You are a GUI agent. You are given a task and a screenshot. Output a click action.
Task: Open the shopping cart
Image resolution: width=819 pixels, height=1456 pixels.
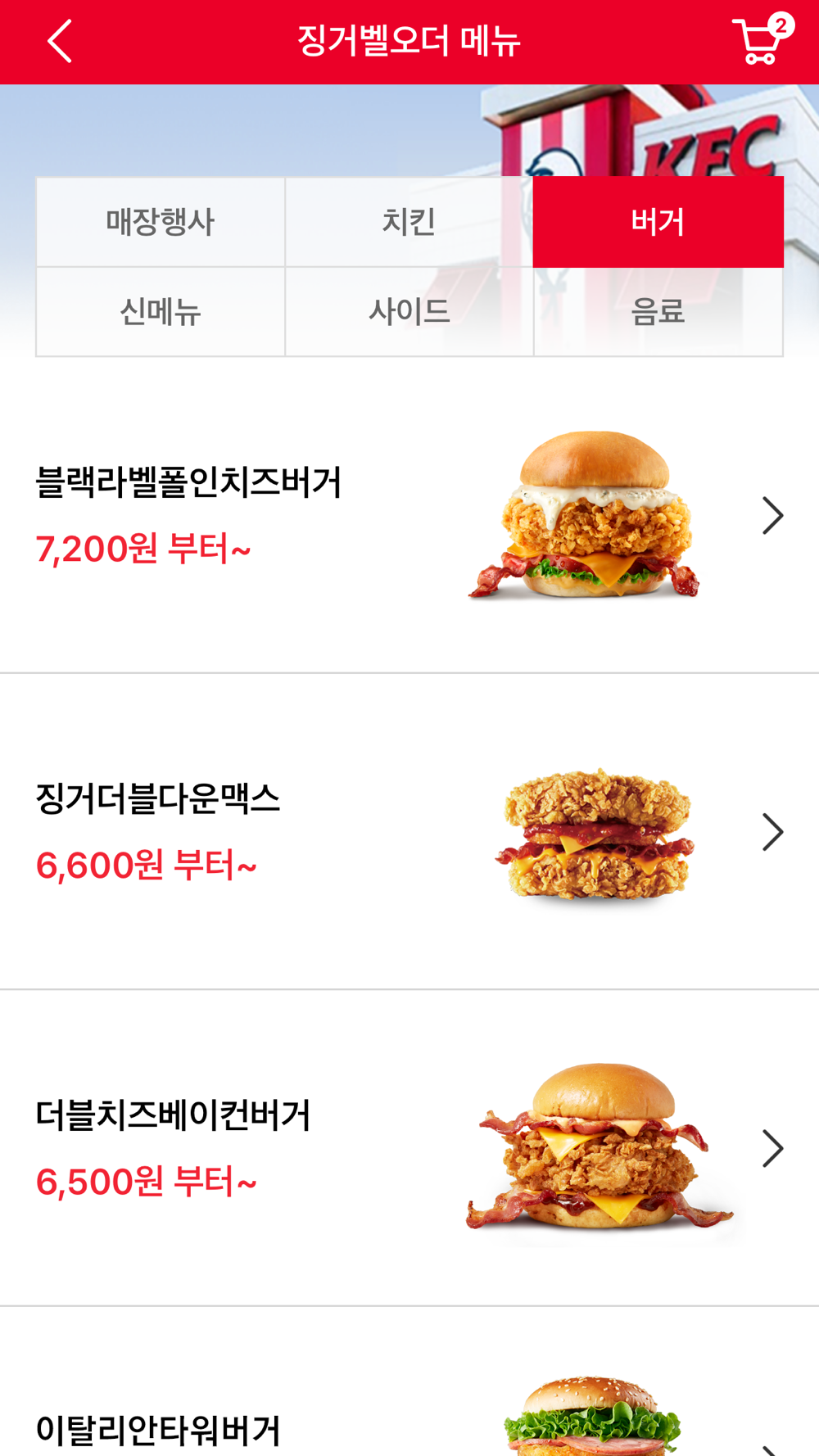pyautogui.click(x=759, y=41)
